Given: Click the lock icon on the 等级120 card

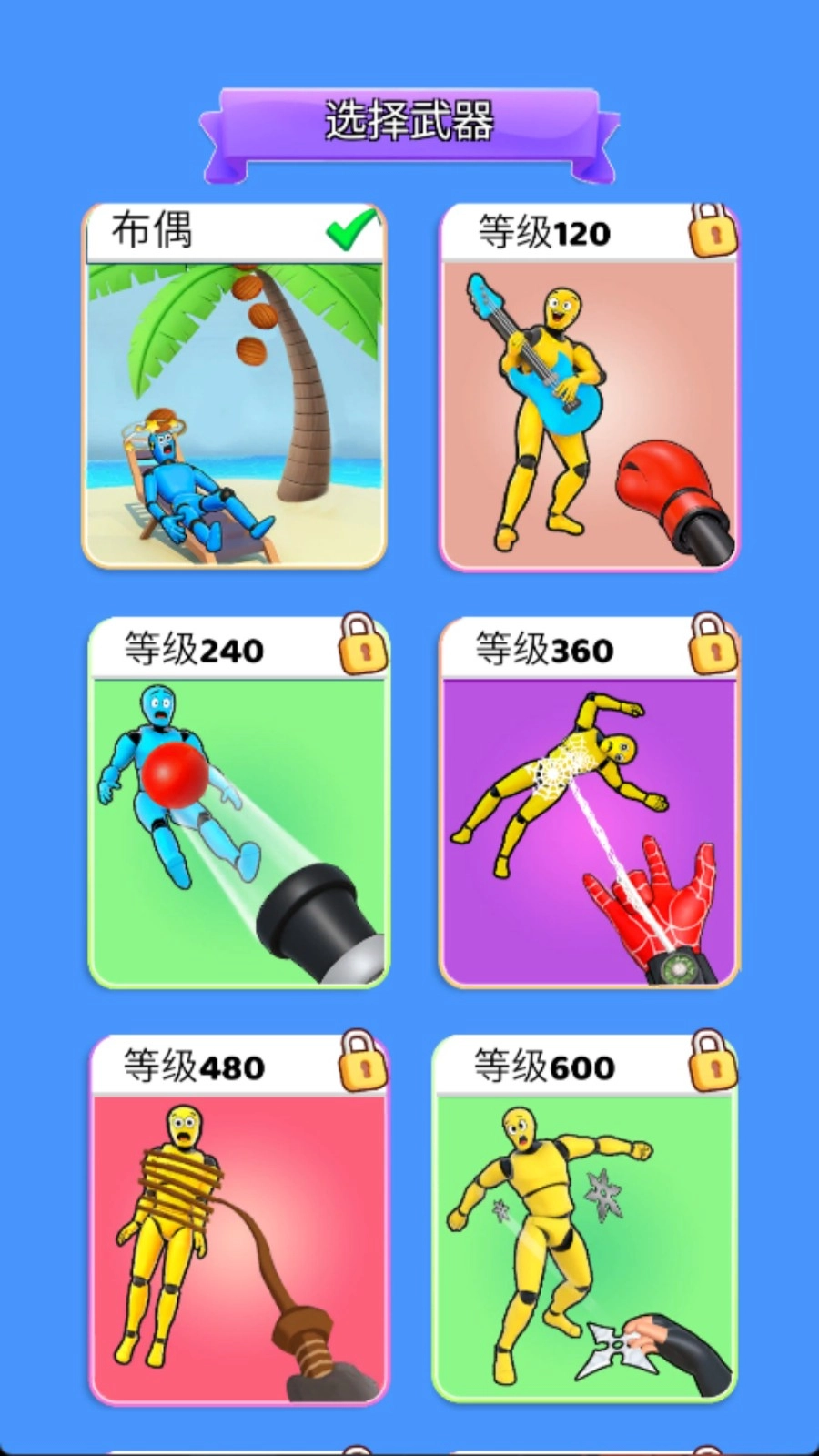Looking at the screenshot, I should coord(709,232).
